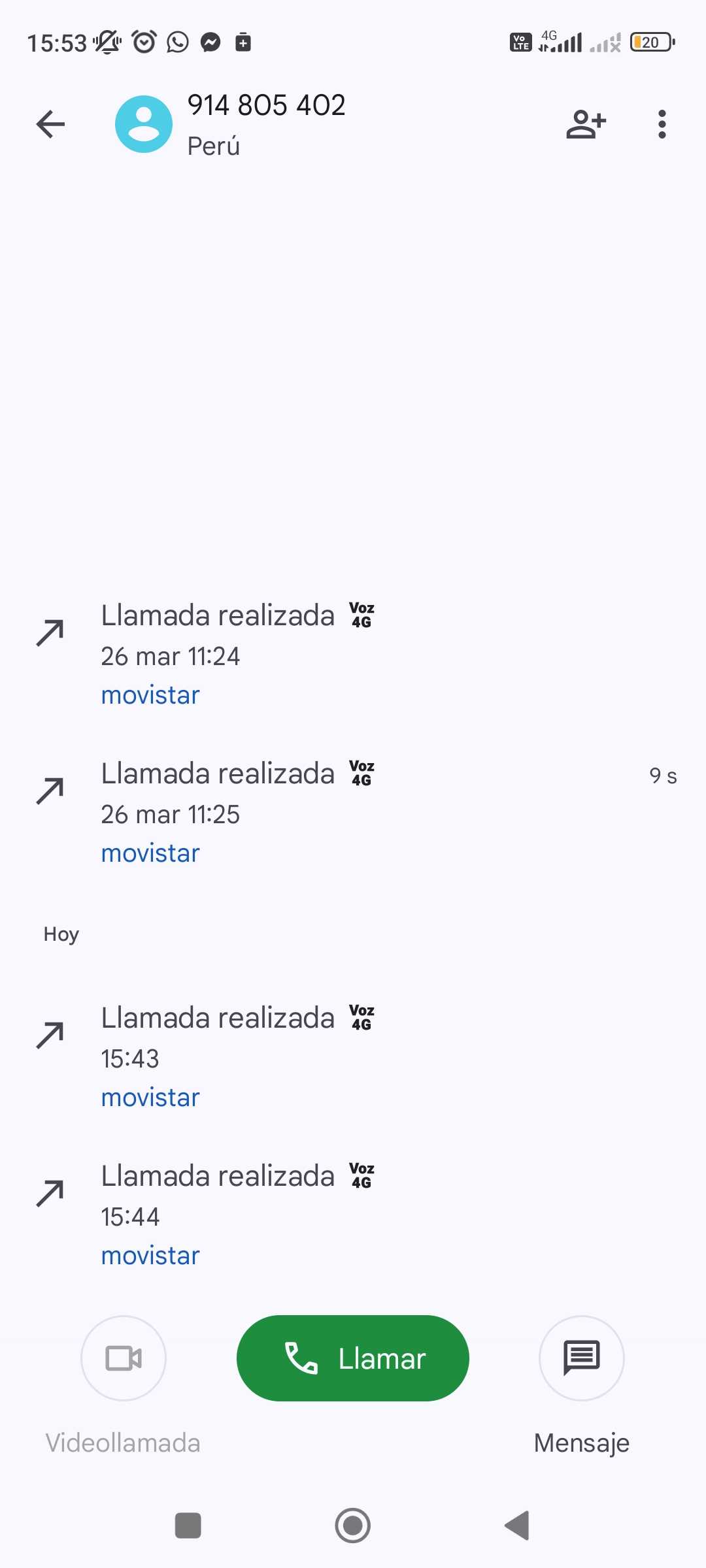
Task: Call the number with Llamar button
Action: pyautogui.click(x=353, y=1358)
